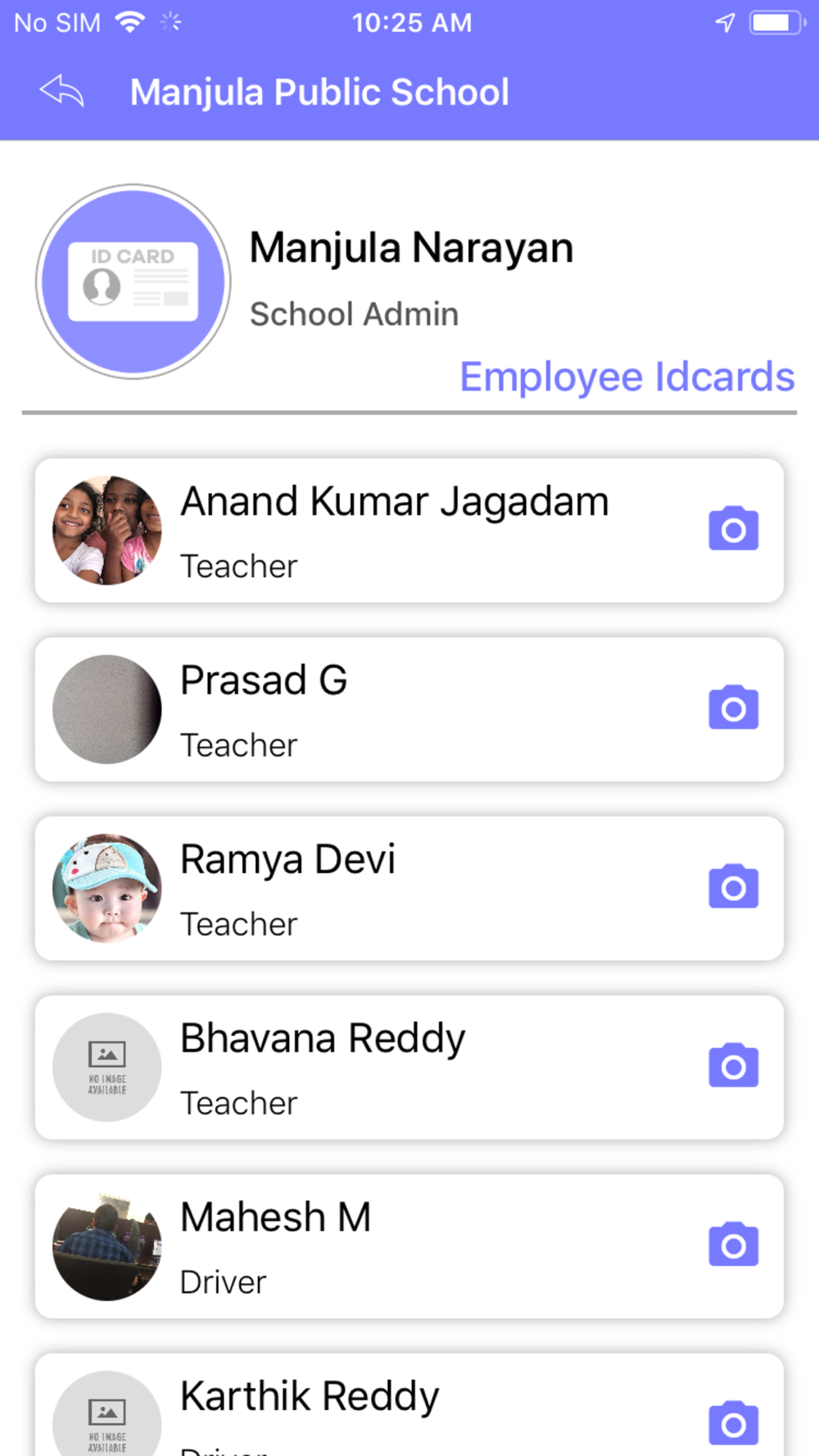View Ramya Devi's employee entry
Viewport: 819px width, 1456px height.
click(x=393, y=889)
